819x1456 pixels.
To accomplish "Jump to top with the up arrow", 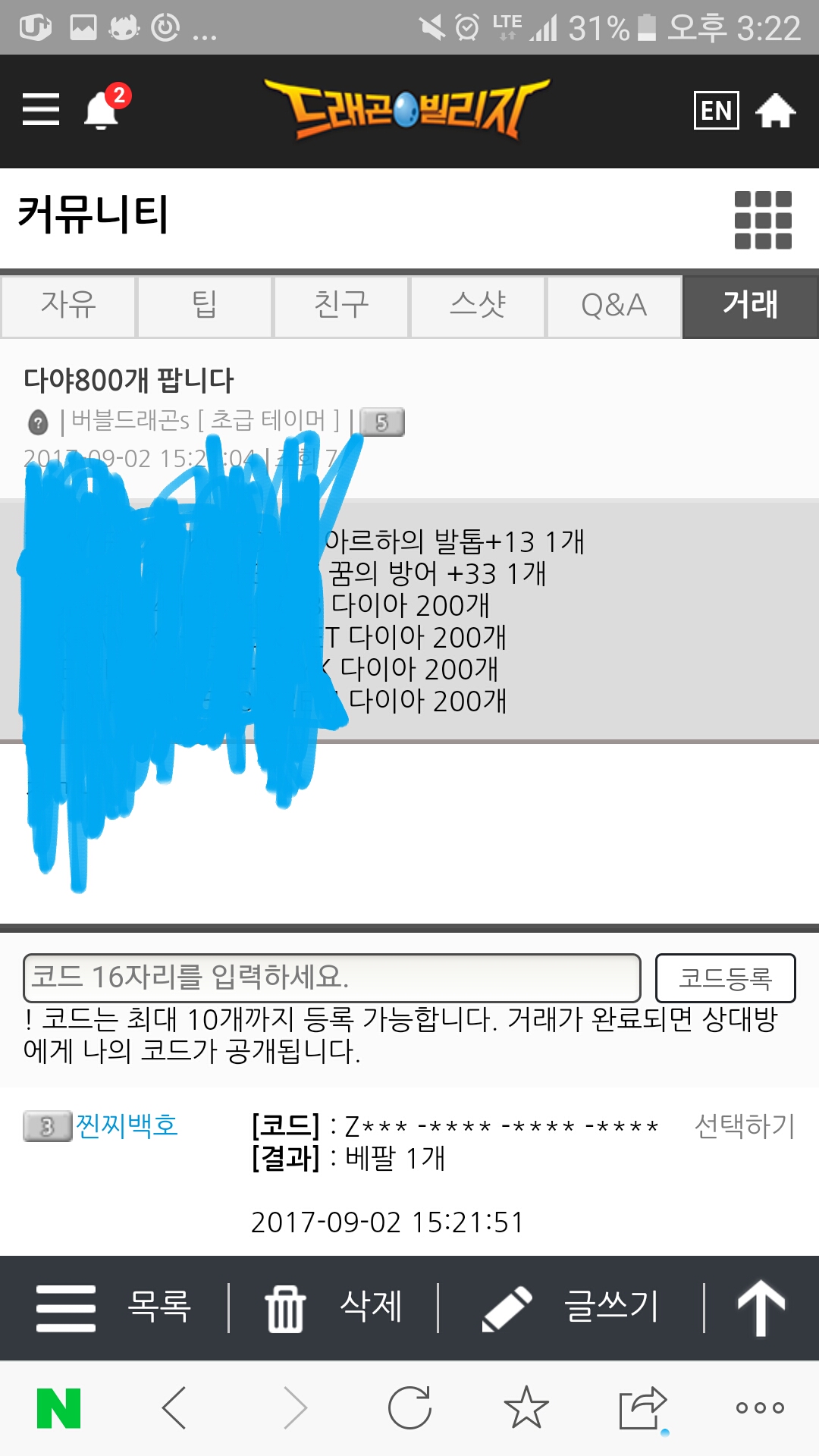I will point(761,1307).
